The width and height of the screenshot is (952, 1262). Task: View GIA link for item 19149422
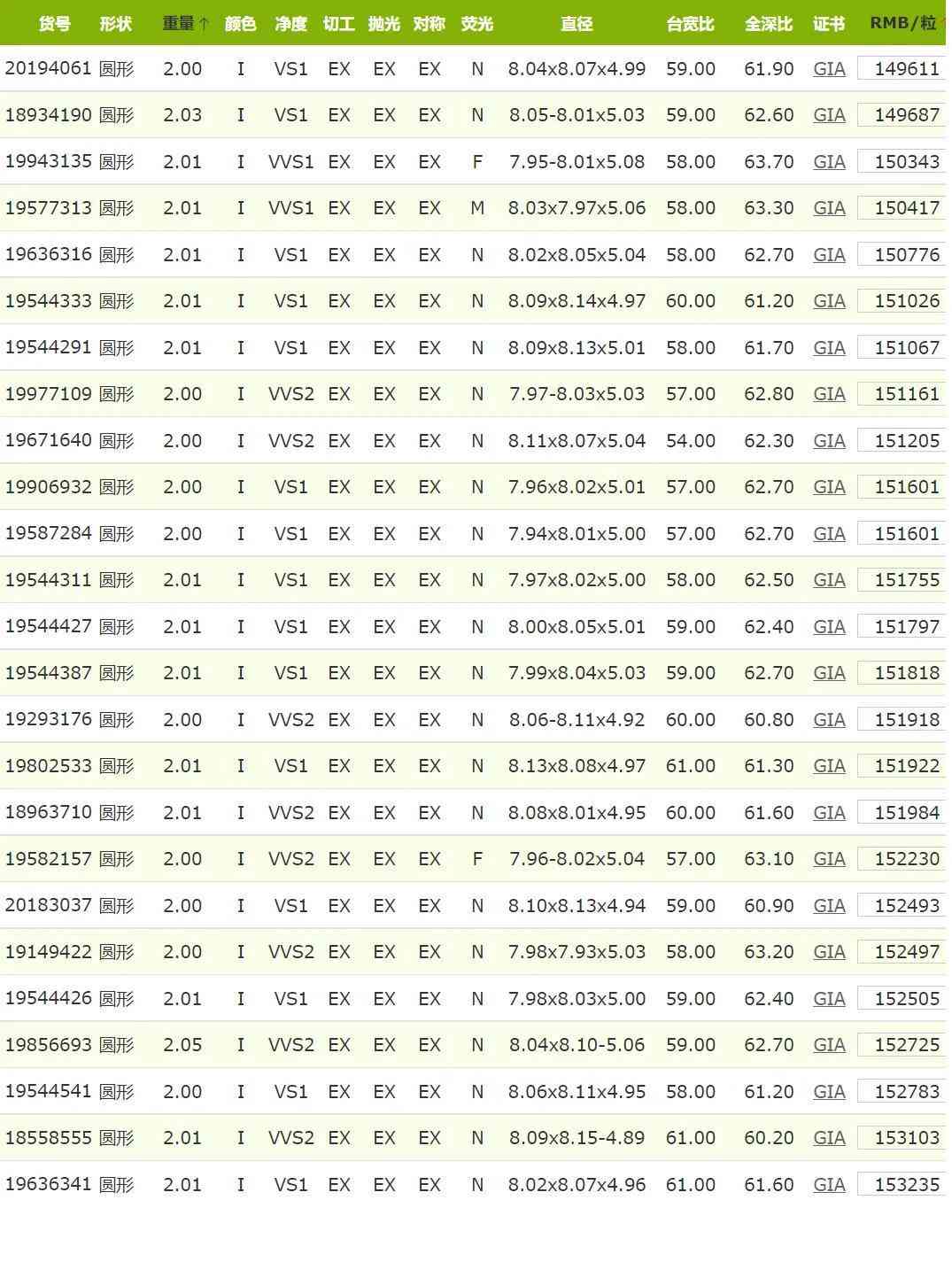point(829,952)
